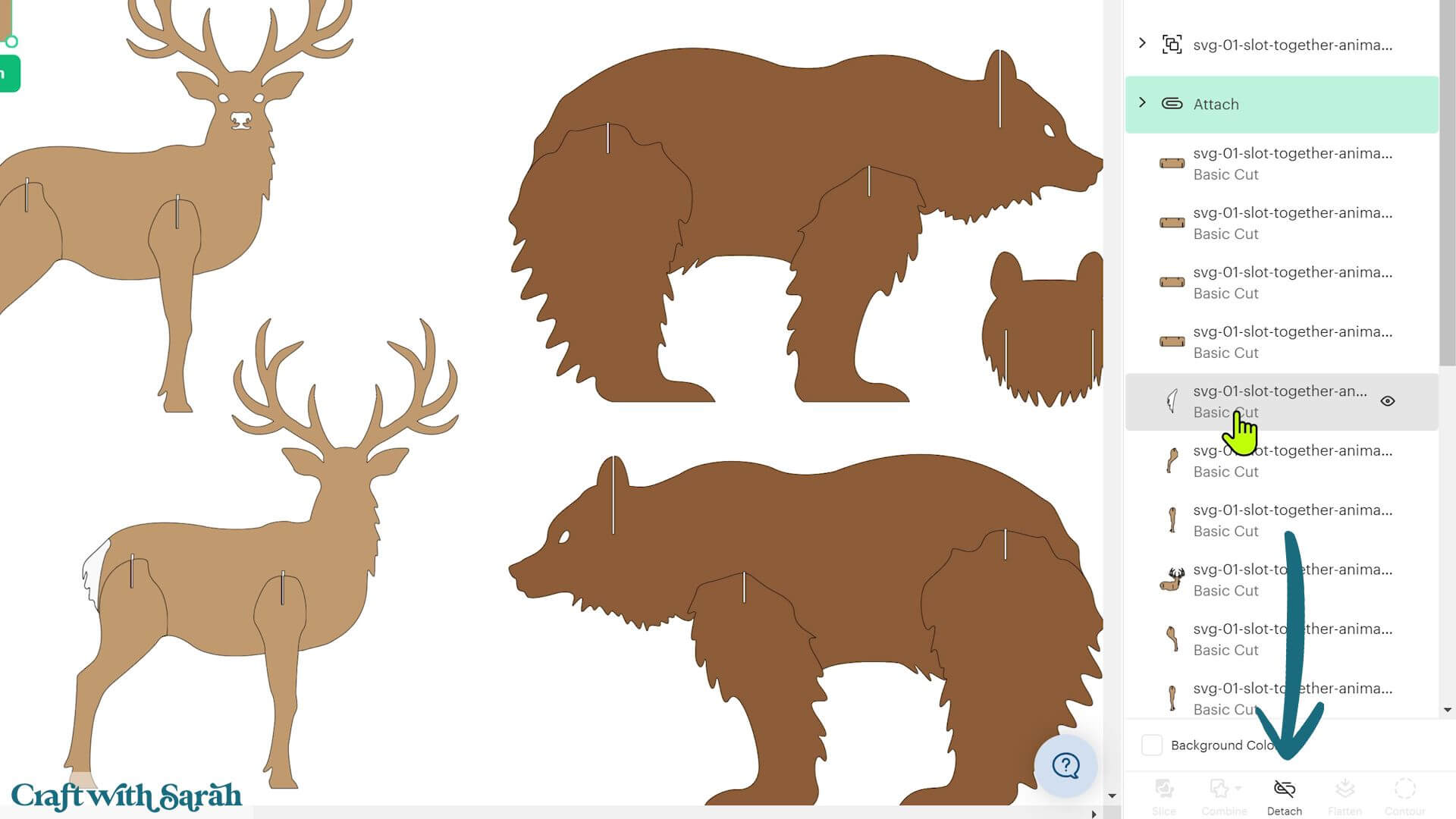The height and width of the screenshot is (819, 1456).
Task: Click the Detach button
Action: (x=1284, y=797)
